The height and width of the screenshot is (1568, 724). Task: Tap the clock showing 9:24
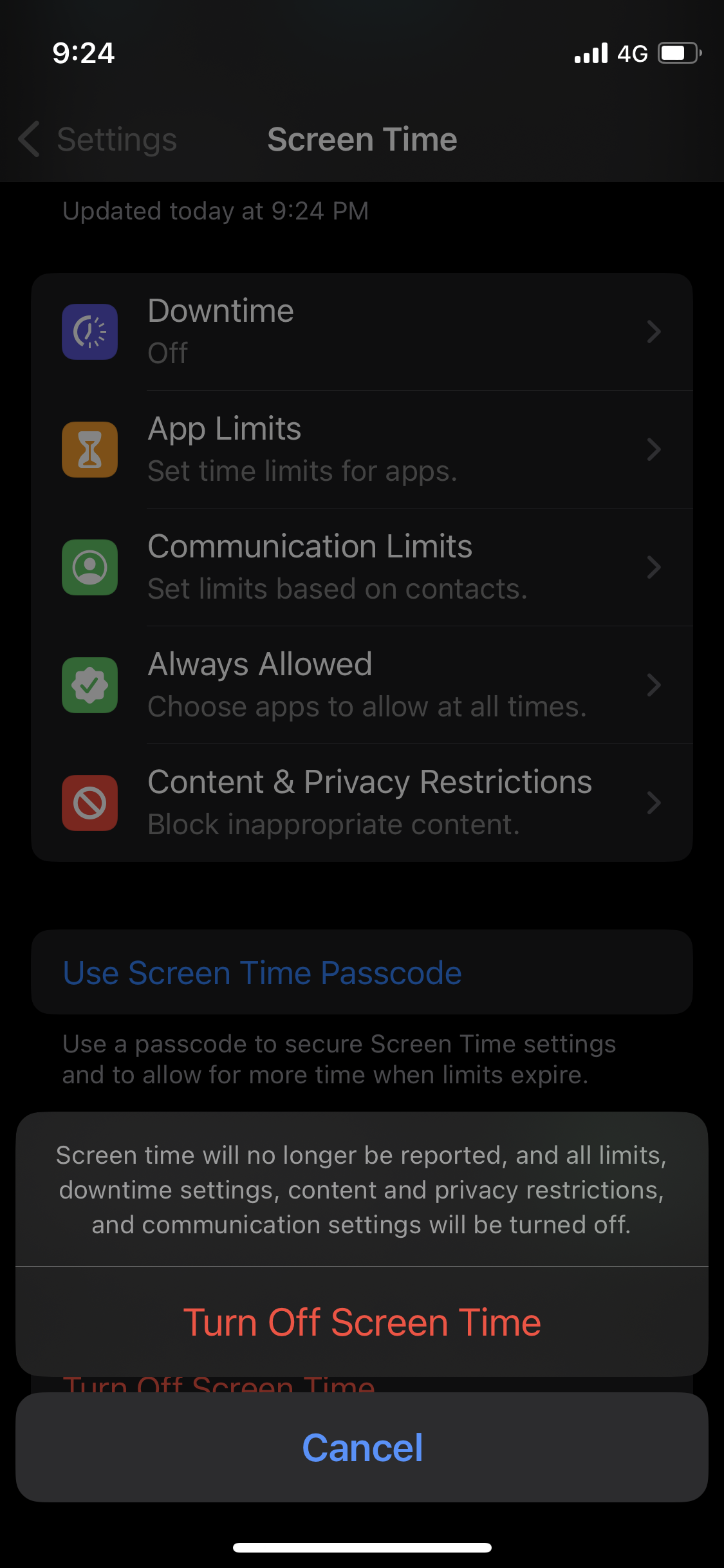click(x=84, y=53)
